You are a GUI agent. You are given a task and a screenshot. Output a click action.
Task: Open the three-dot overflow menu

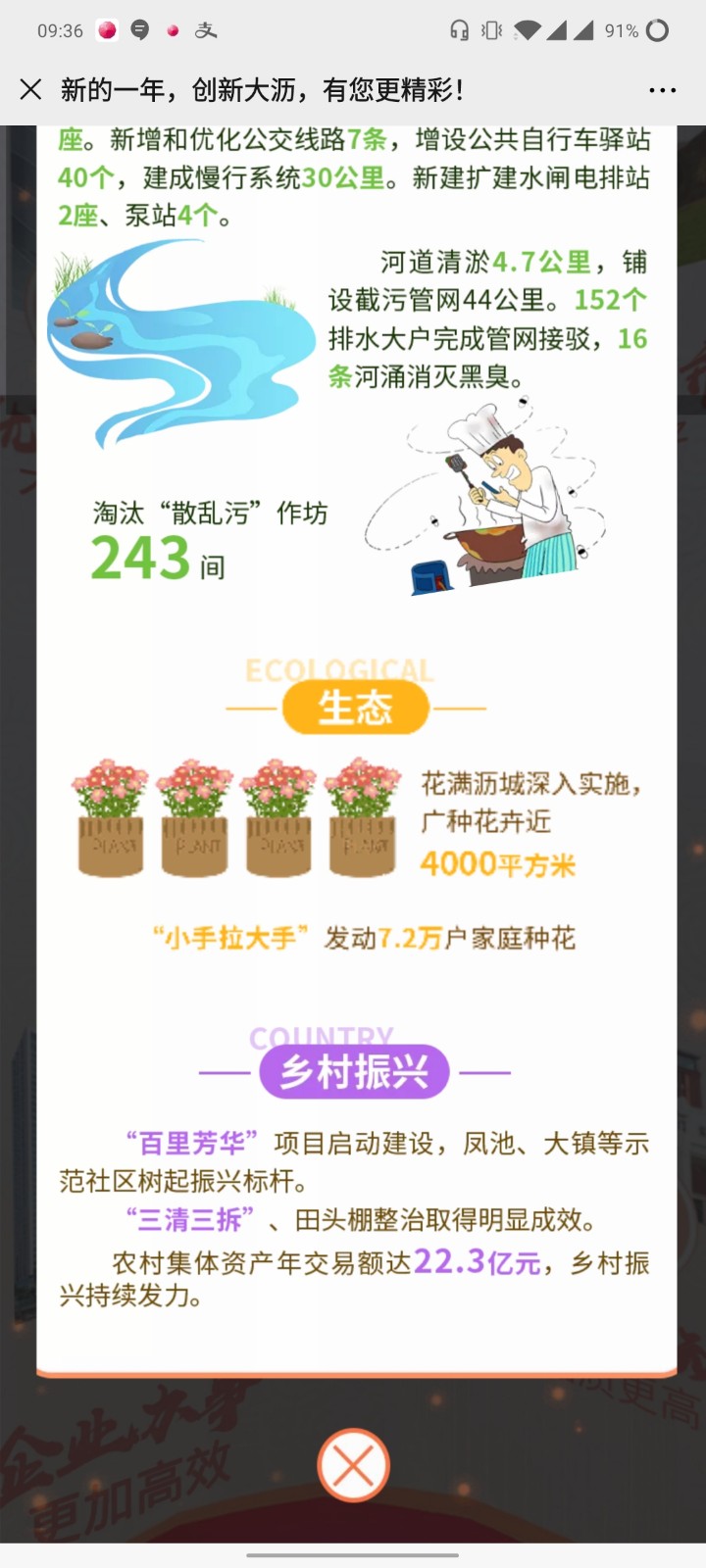click(x=663, y=90)
